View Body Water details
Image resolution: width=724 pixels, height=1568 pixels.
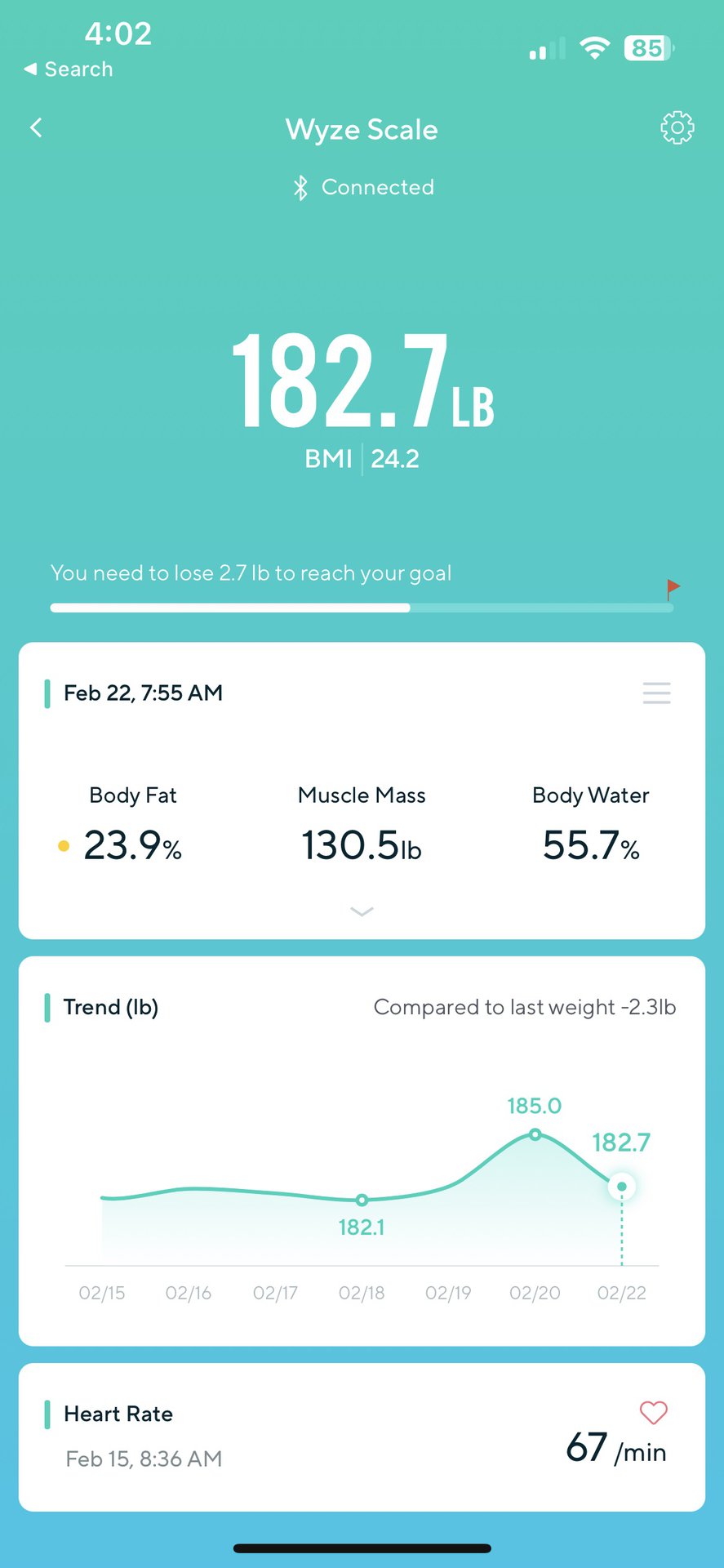pyautogui.click(x=590, y=825)
